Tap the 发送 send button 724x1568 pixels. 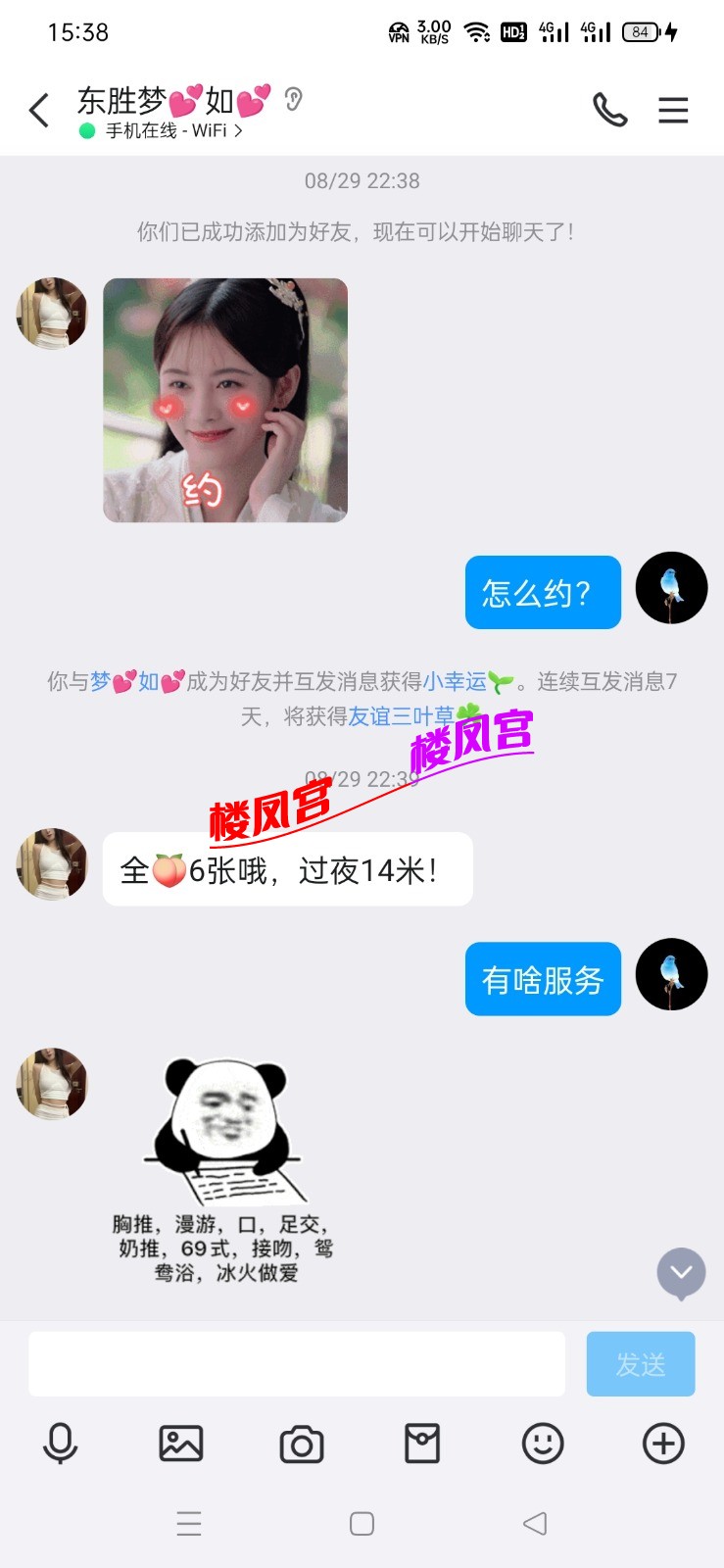(641, 1363)
